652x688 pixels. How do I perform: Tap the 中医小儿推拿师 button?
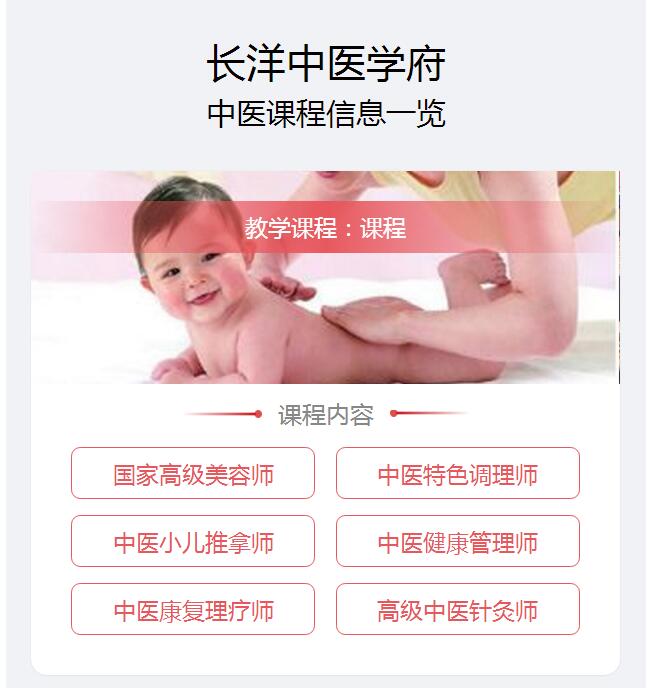click(x=193, y=542)
